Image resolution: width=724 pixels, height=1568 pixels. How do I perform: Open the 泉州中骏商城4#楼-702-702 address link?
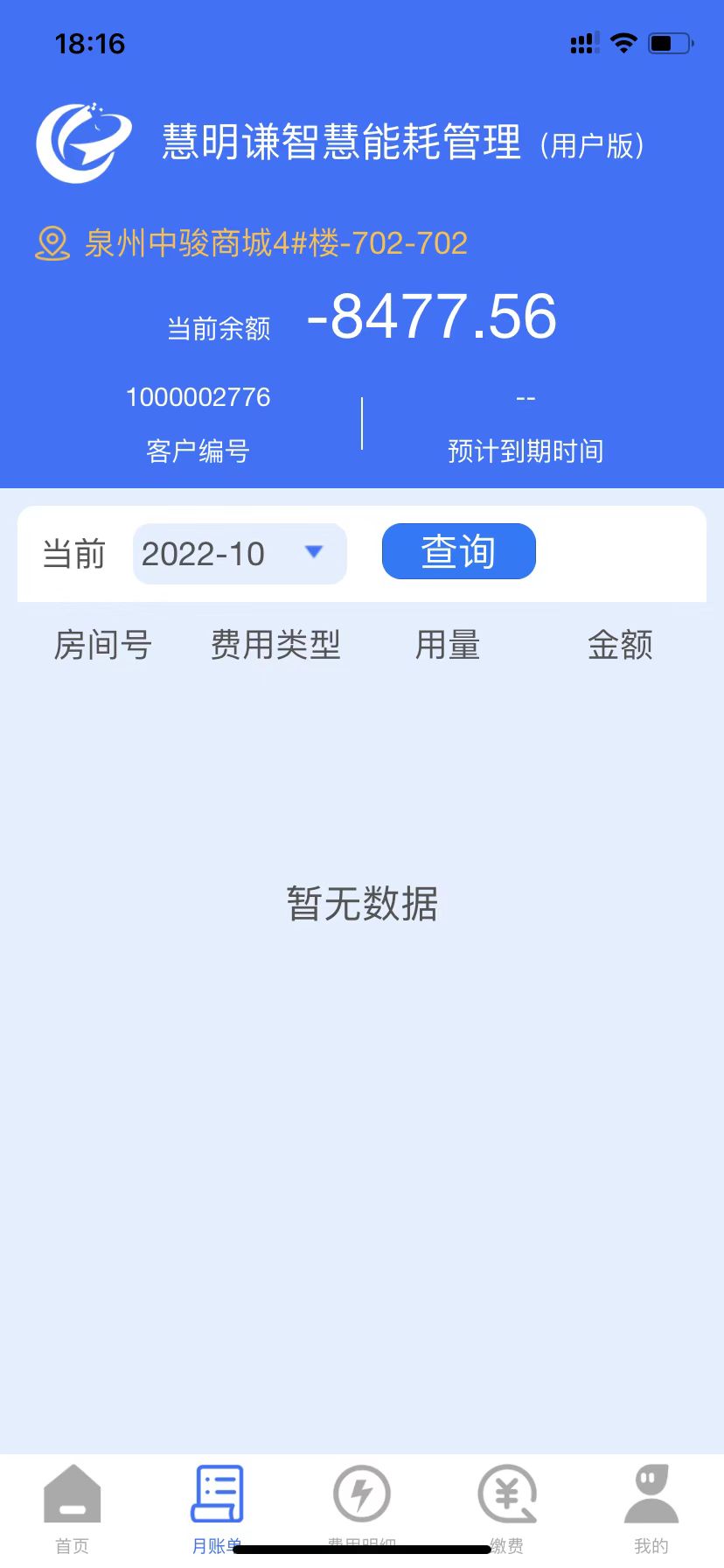click(x=274, y=242)
